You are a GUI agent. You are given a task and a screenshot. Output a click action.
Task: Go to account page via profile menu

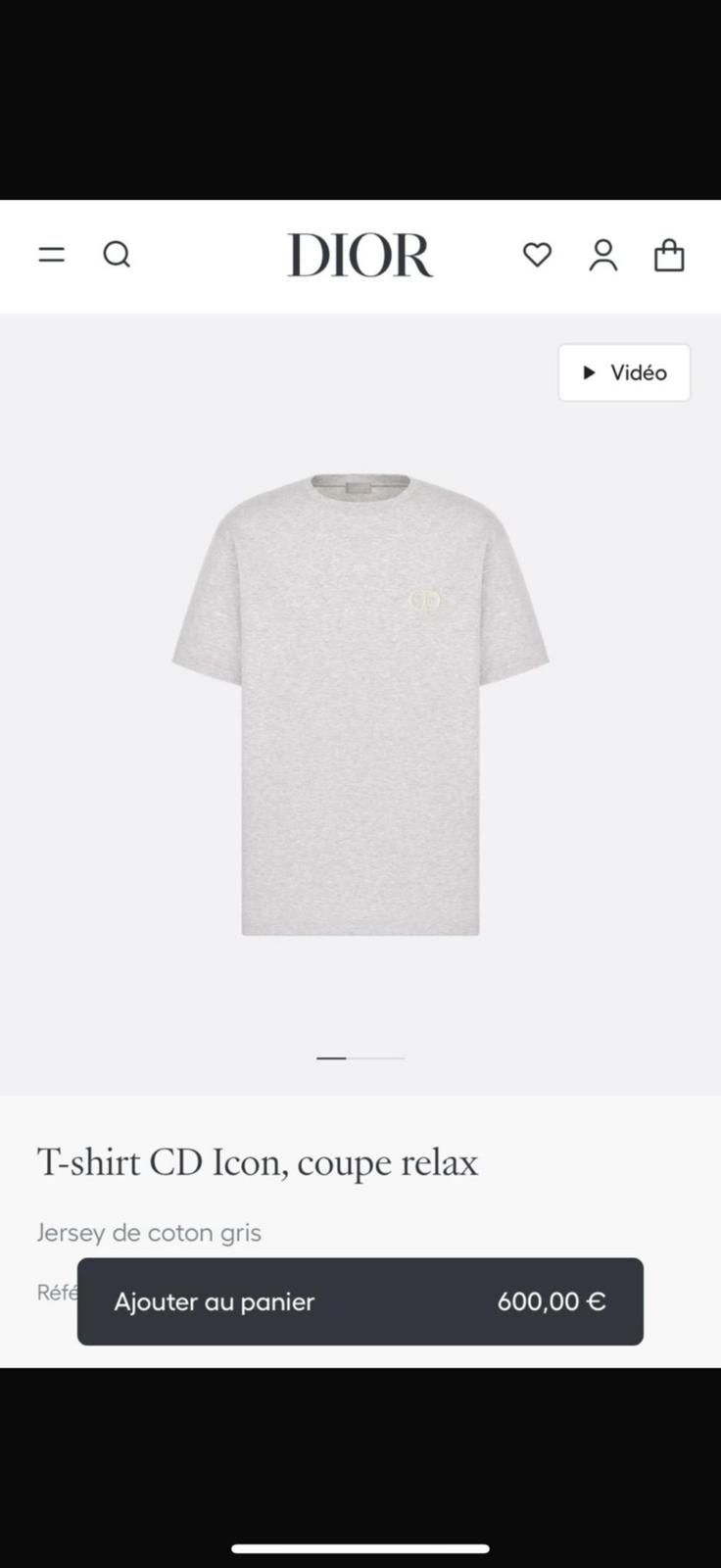pyautogui.click(x=602, y=254)
